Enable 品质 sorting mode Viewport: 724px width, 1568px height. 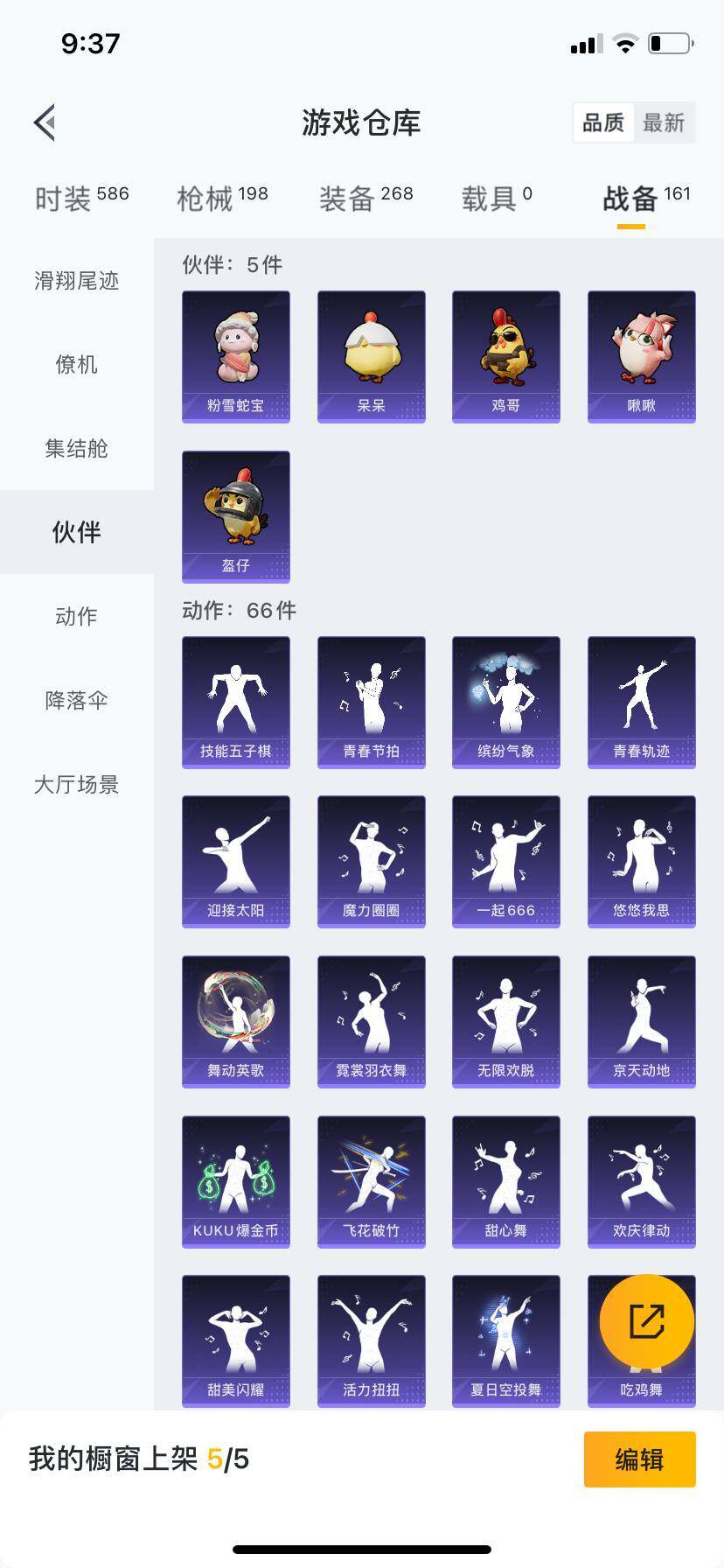click(603, 122)
